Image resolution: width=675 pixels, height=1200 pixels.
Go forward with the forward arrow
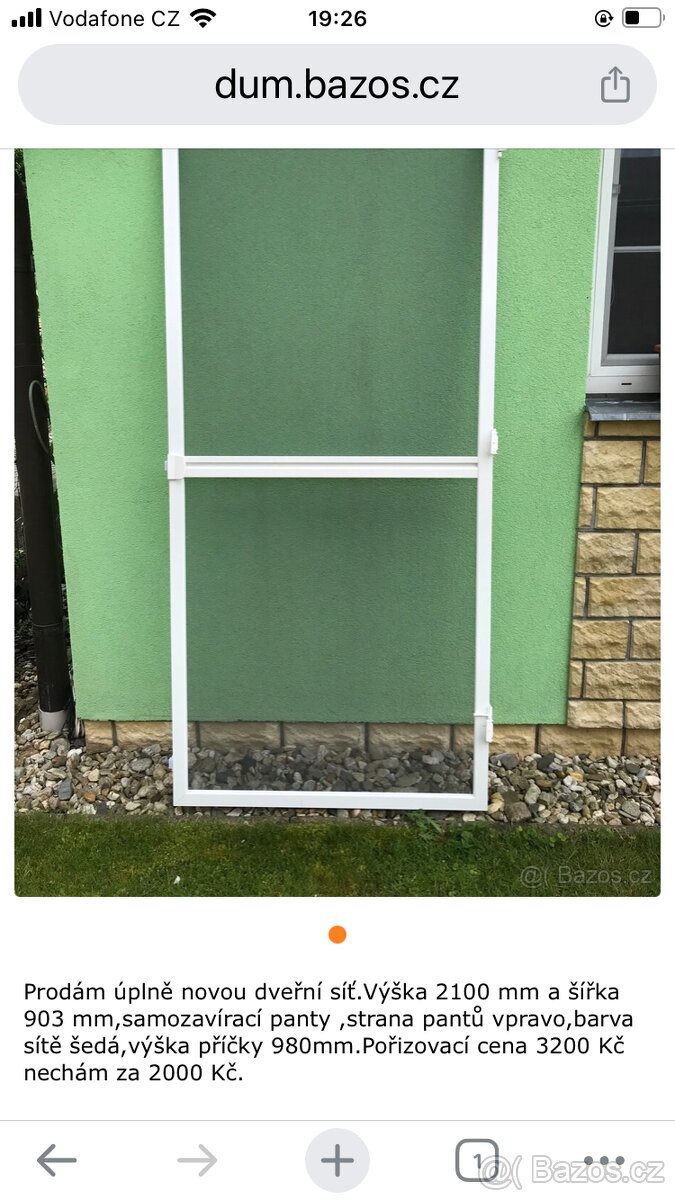click(x=197, y=1160)
